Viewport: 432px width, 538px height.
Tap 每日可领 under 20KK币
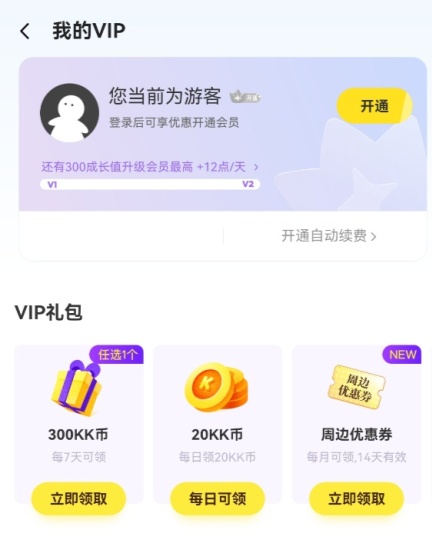218,499
